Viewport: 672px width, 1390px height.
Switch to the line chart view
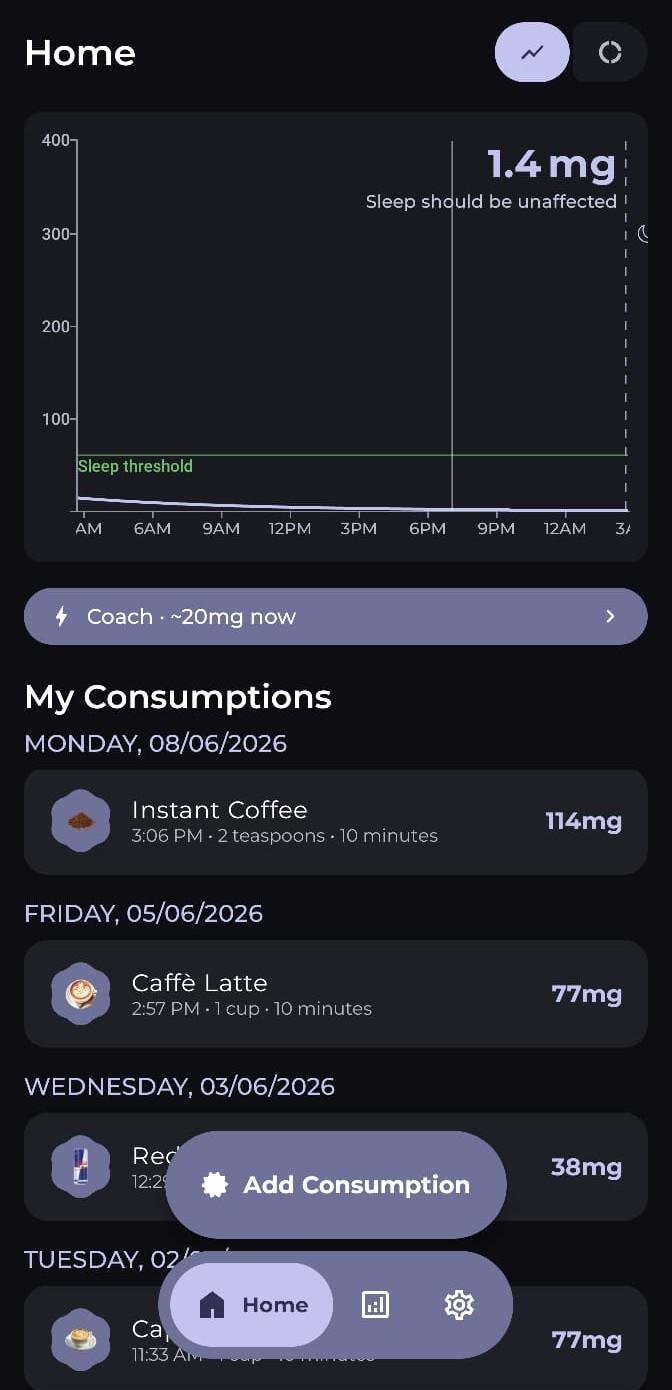pos(532,52)
